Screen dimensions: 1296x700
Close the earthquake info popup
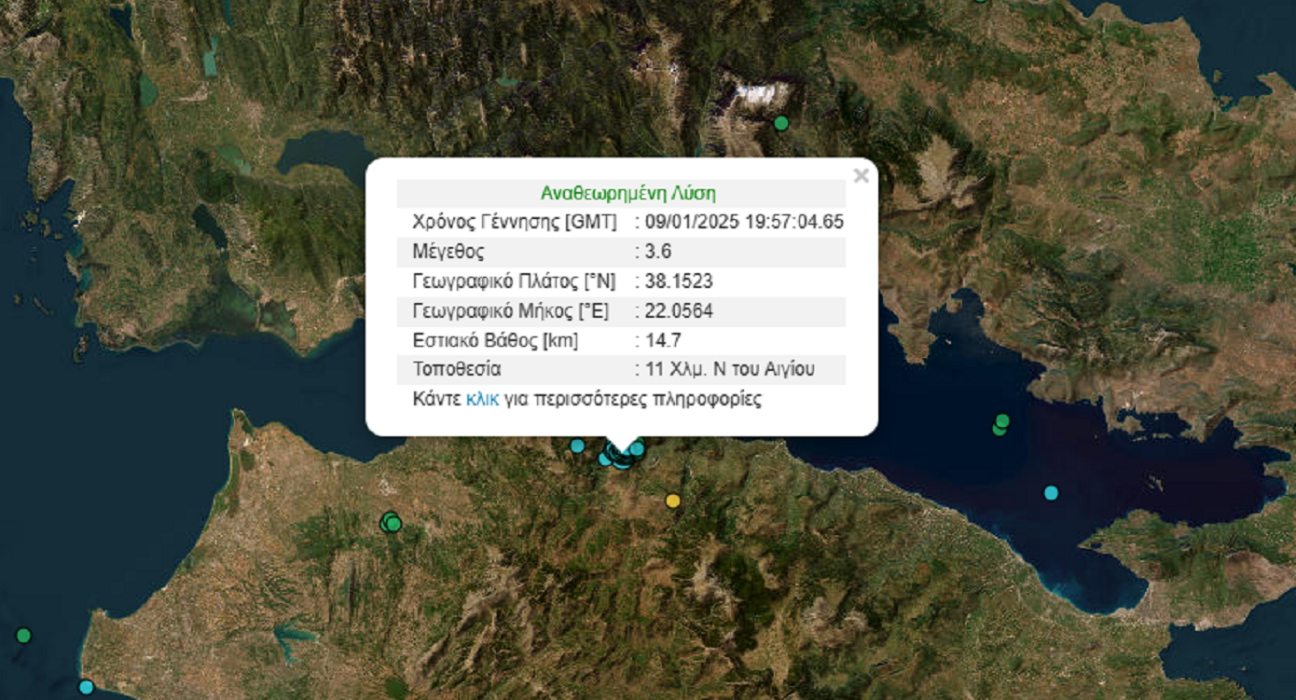point(861,176)
